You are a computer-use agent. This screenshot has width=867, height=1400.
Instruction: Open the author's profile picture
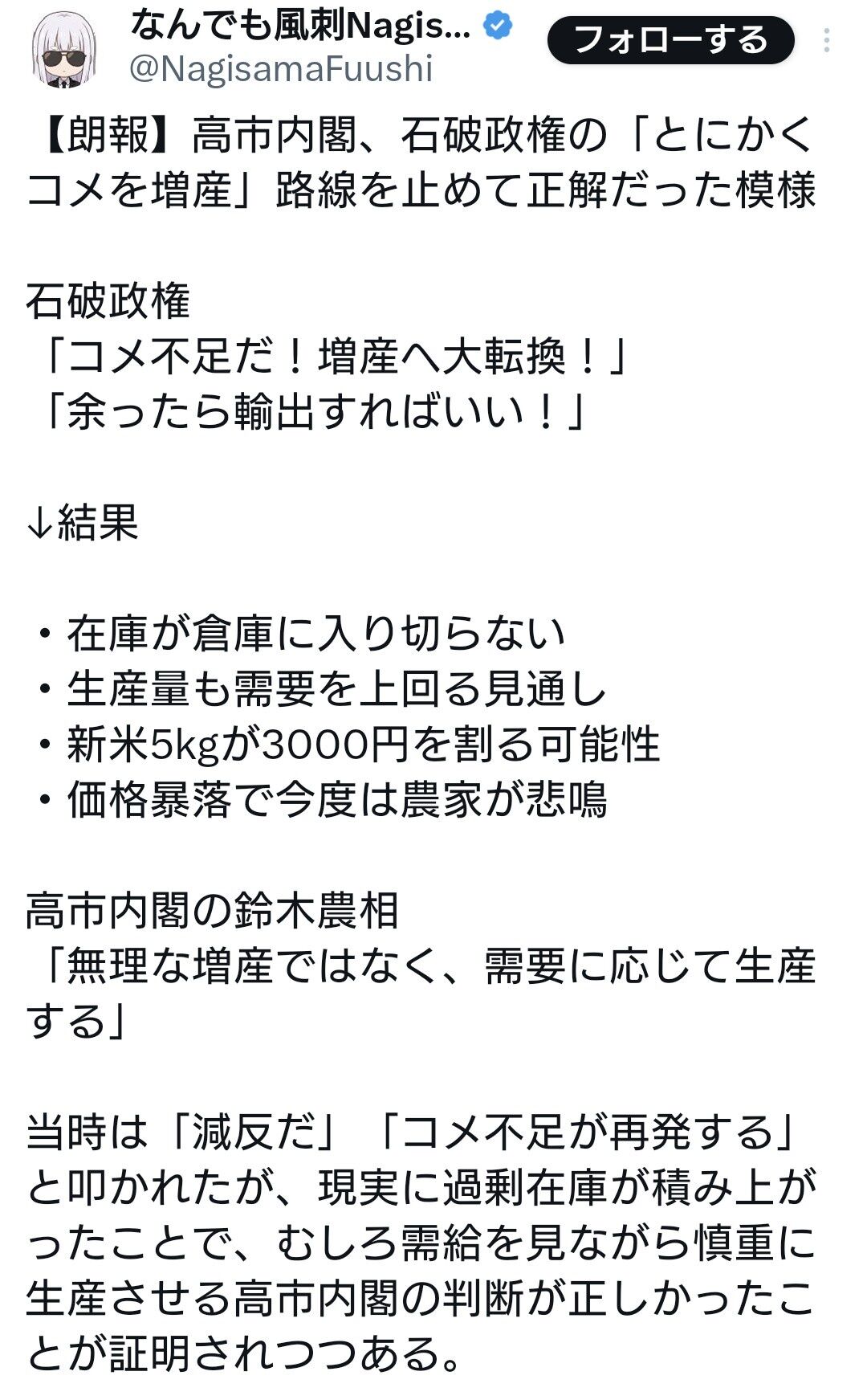(x=64, y=50)
